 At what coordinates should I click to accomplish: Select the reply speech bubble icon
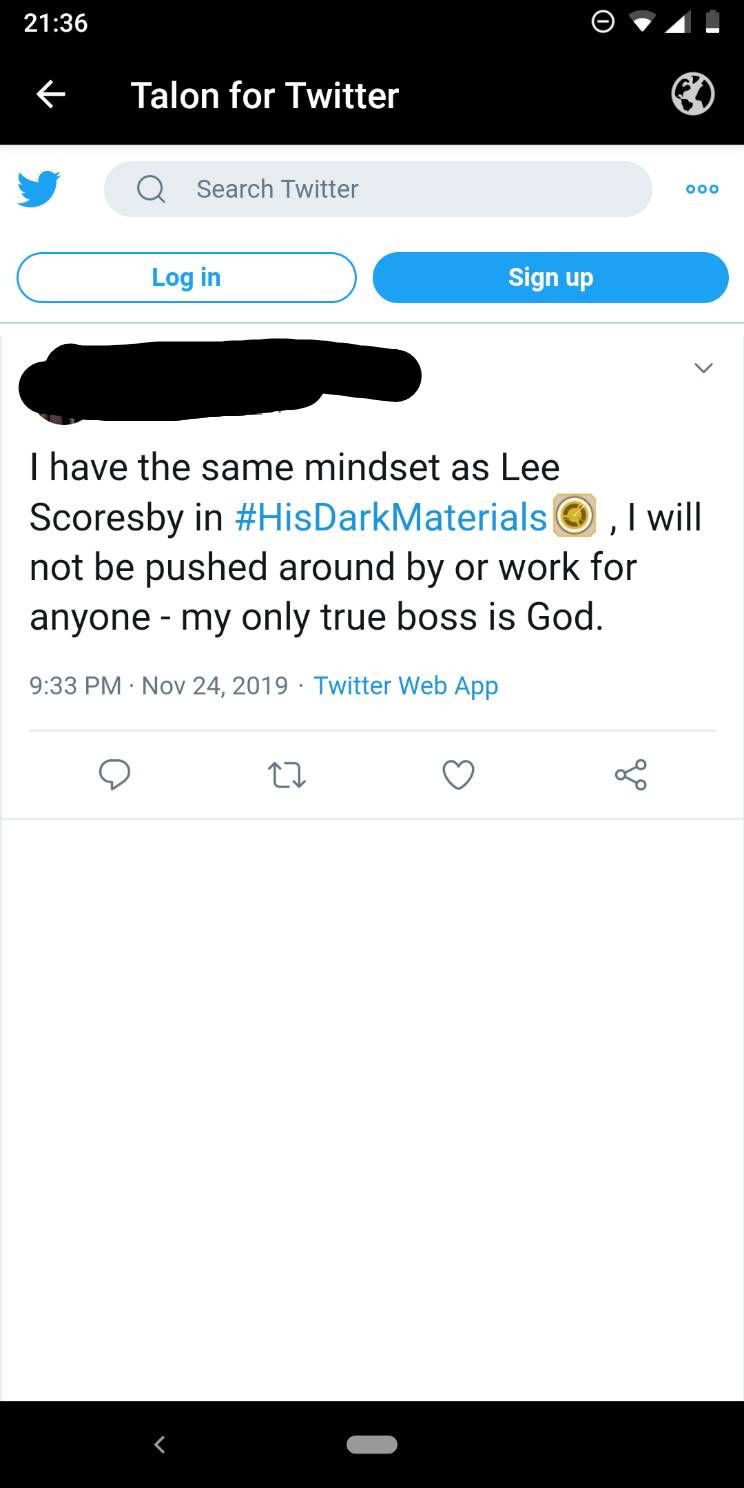tap(115, 774)
